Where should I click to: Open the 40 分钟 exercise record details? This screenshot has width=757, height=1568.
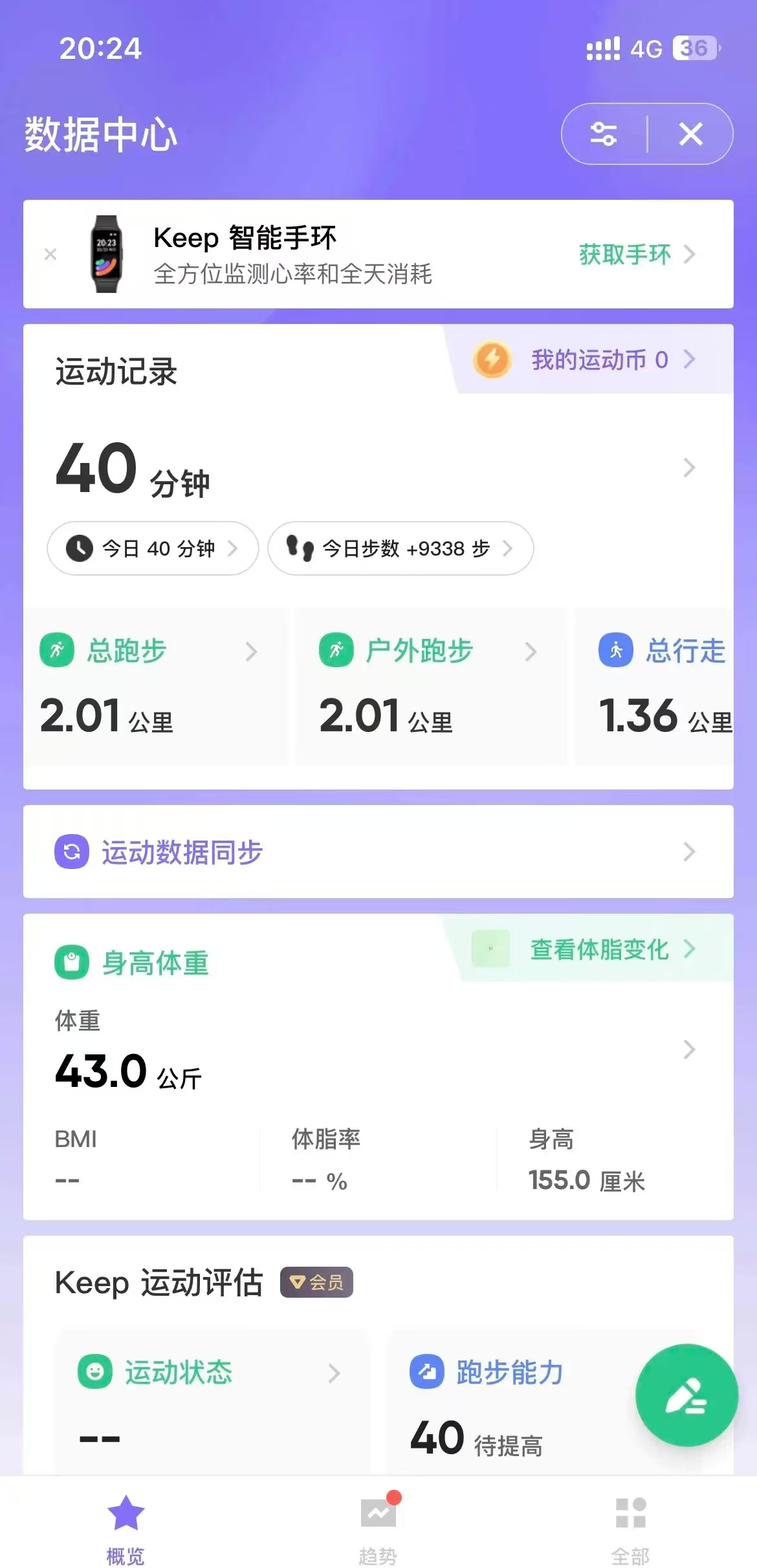point(688,467)
